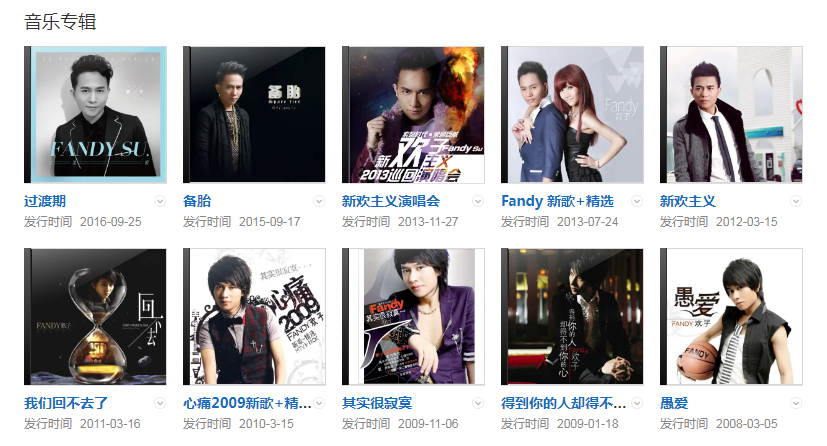Open the Fandy 新歌+精选 album cover
The image size is (827, 446).
pos(572,115)
